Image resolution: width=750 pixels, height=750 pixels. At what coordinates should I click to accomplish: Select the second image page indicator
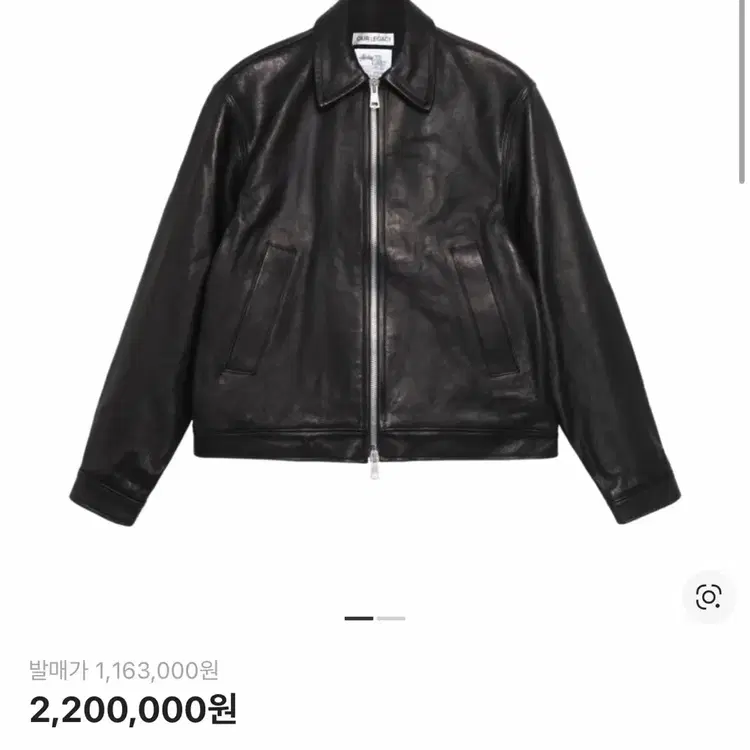click(x=391, y=618)
